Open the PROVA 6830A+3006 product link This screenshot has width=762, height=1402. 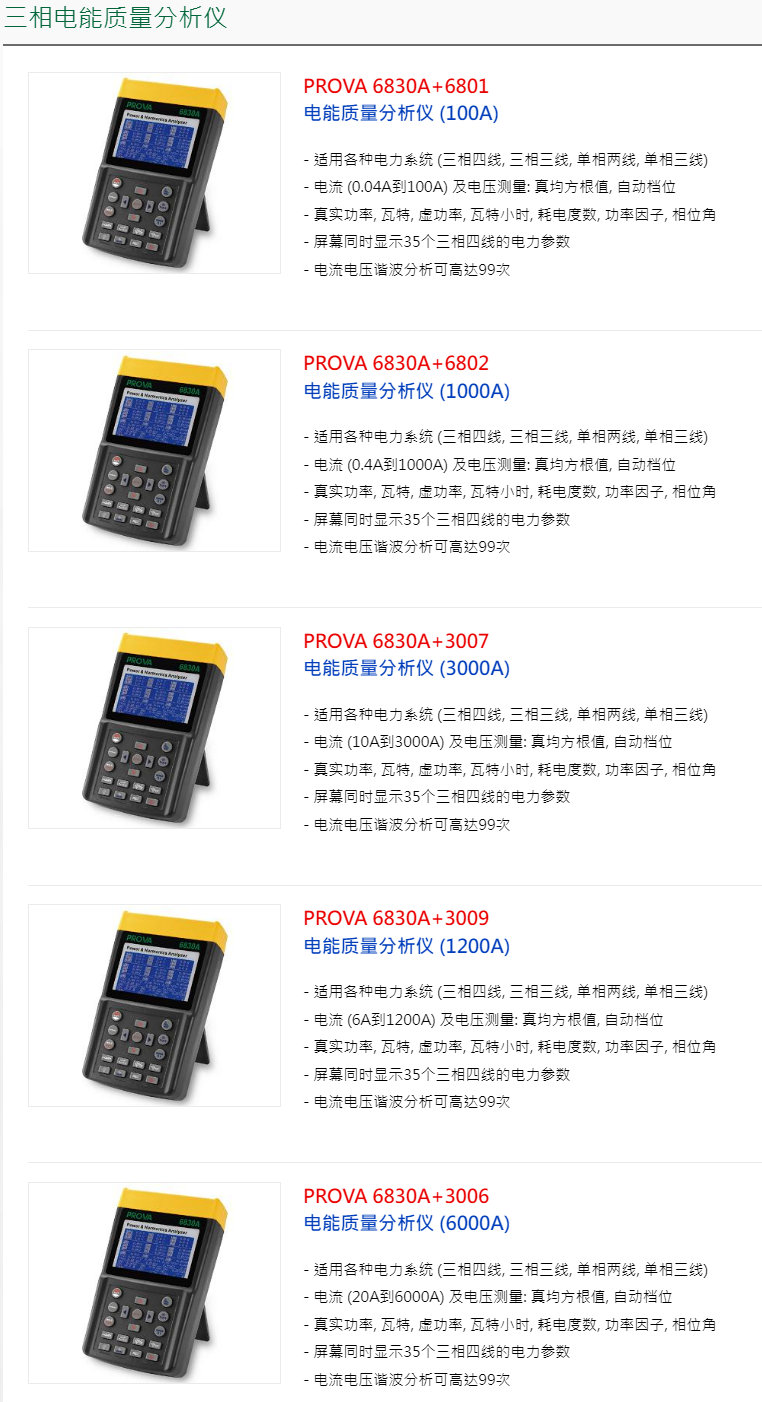(x=396, y=1196)
